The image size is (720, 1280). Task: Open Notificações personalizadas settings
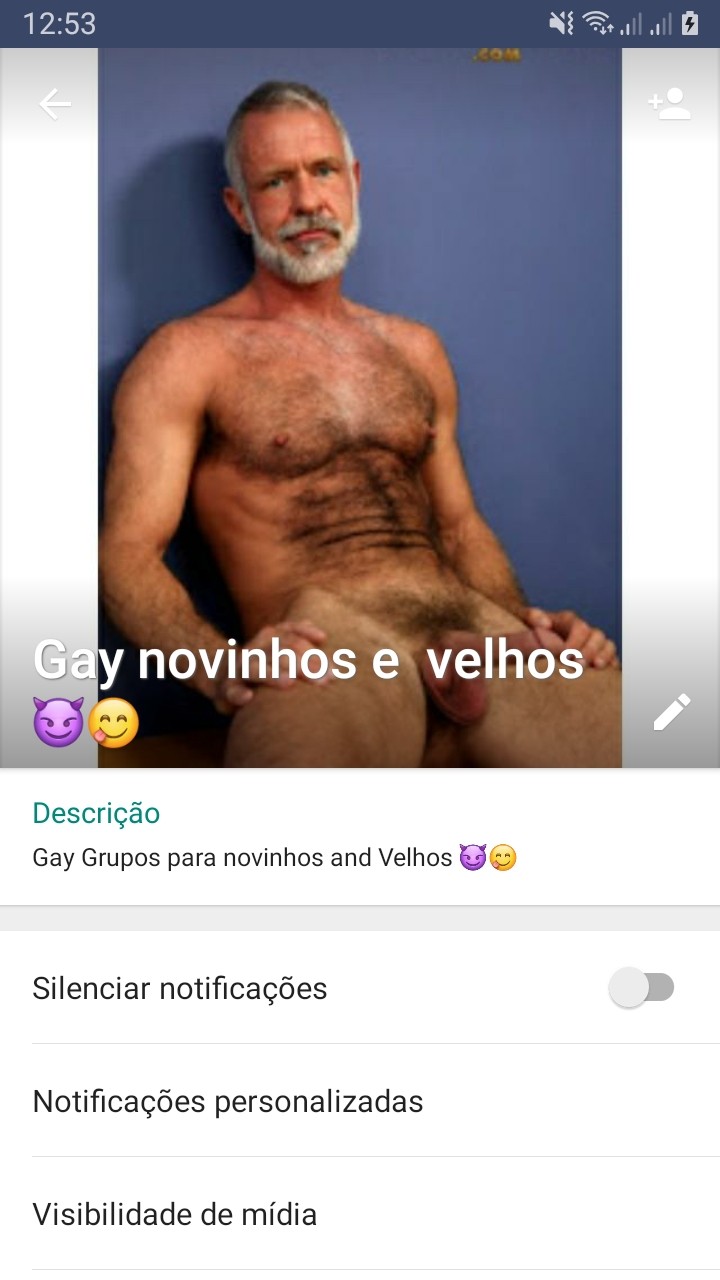pyautogui.click(x=228, y=1101)
